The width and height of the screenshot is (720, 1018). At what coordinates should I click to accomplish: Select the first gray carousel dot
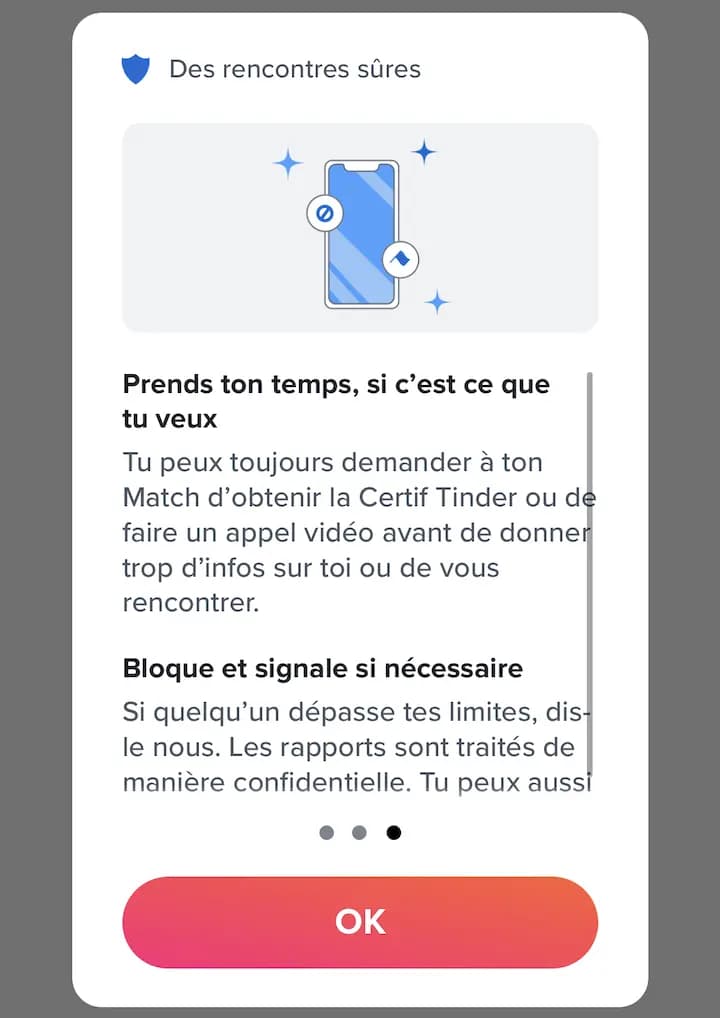coord(325,832)
